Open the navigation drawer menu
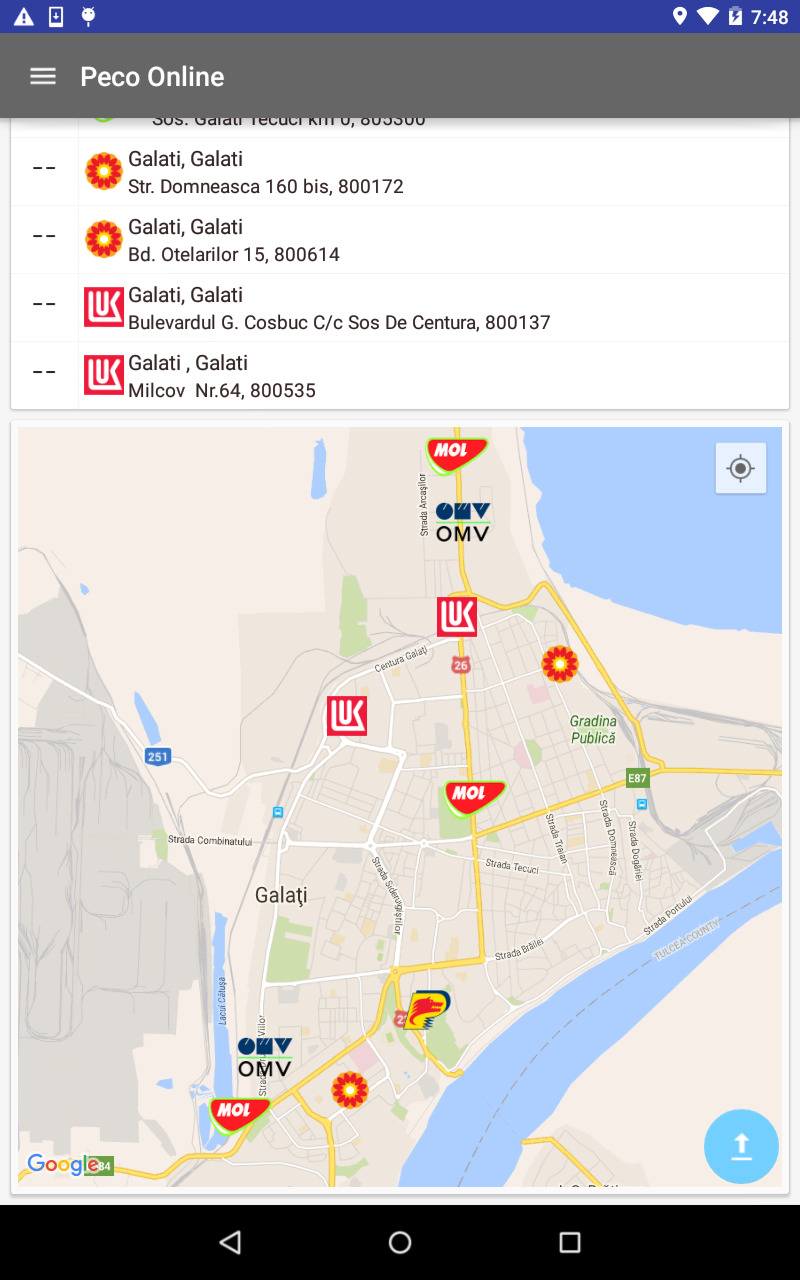The image size is (800, 1280). coord(43,76)
